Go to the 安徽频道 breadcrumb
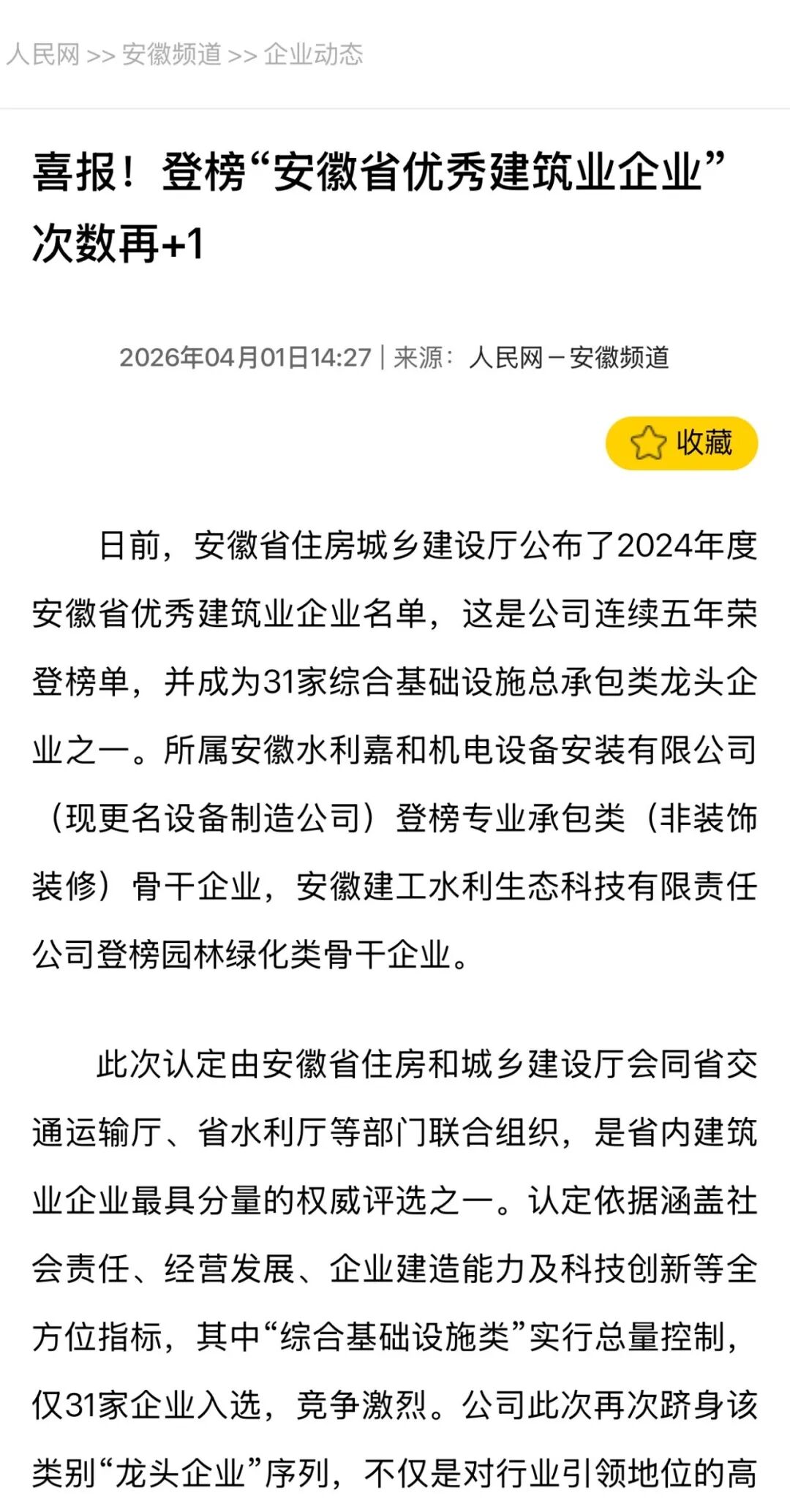Screen dimensions: 790x1512 172,54
